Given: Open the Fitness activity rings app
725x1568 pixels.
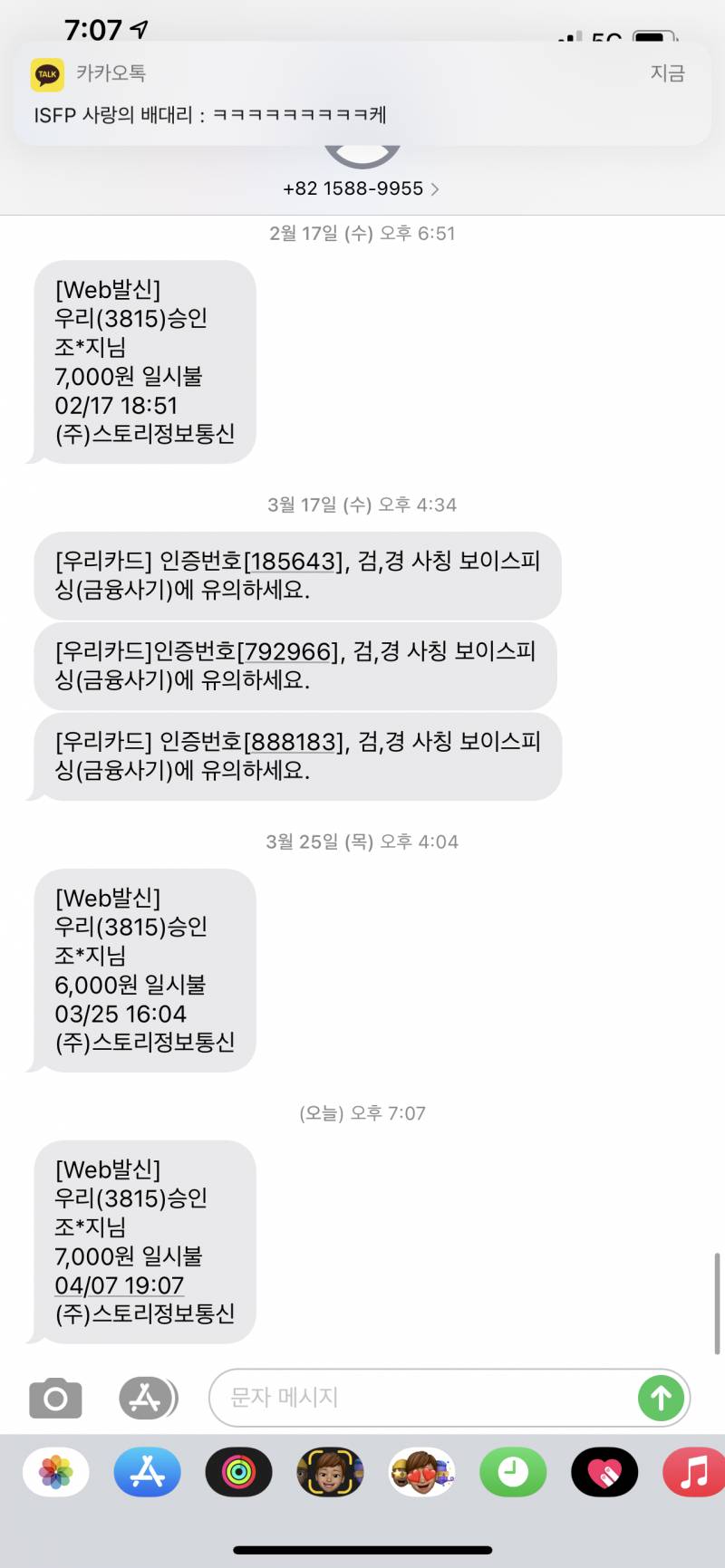Looking at the screenshot, I should pos(238,1472).
